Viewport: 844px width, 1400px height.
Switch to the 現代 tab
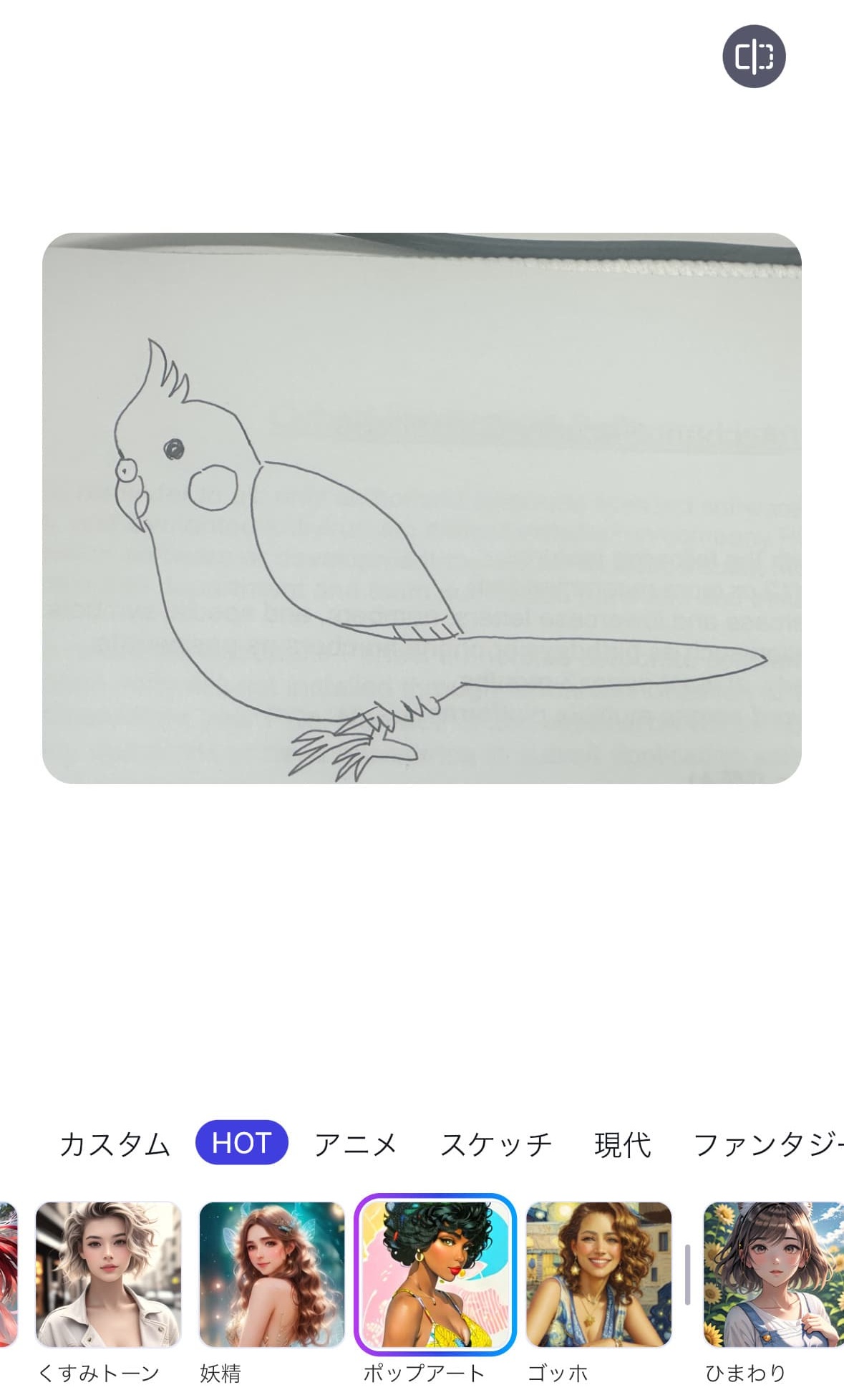(622, 1144)
